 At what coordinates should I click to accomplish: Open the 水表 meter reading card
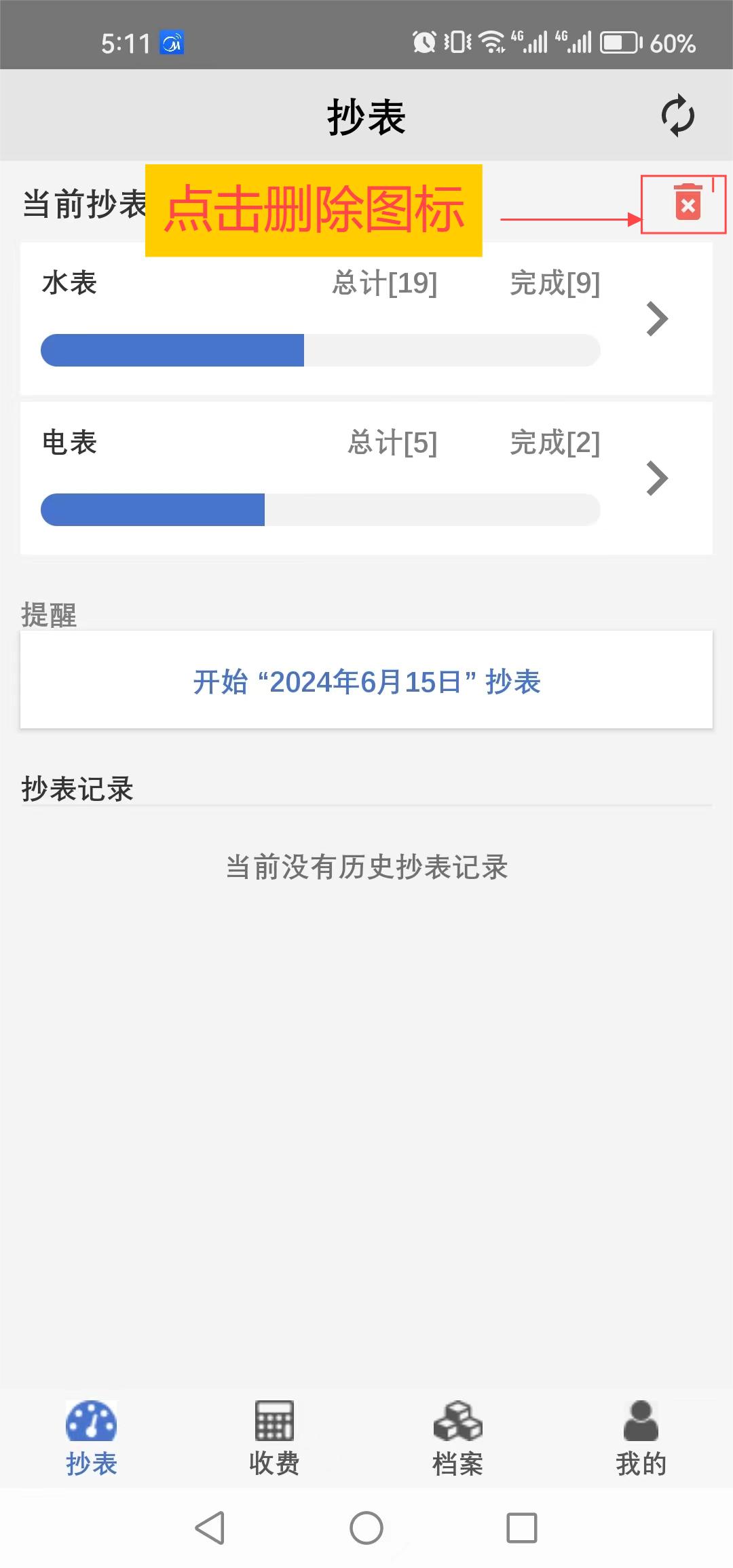coord(366,319)
